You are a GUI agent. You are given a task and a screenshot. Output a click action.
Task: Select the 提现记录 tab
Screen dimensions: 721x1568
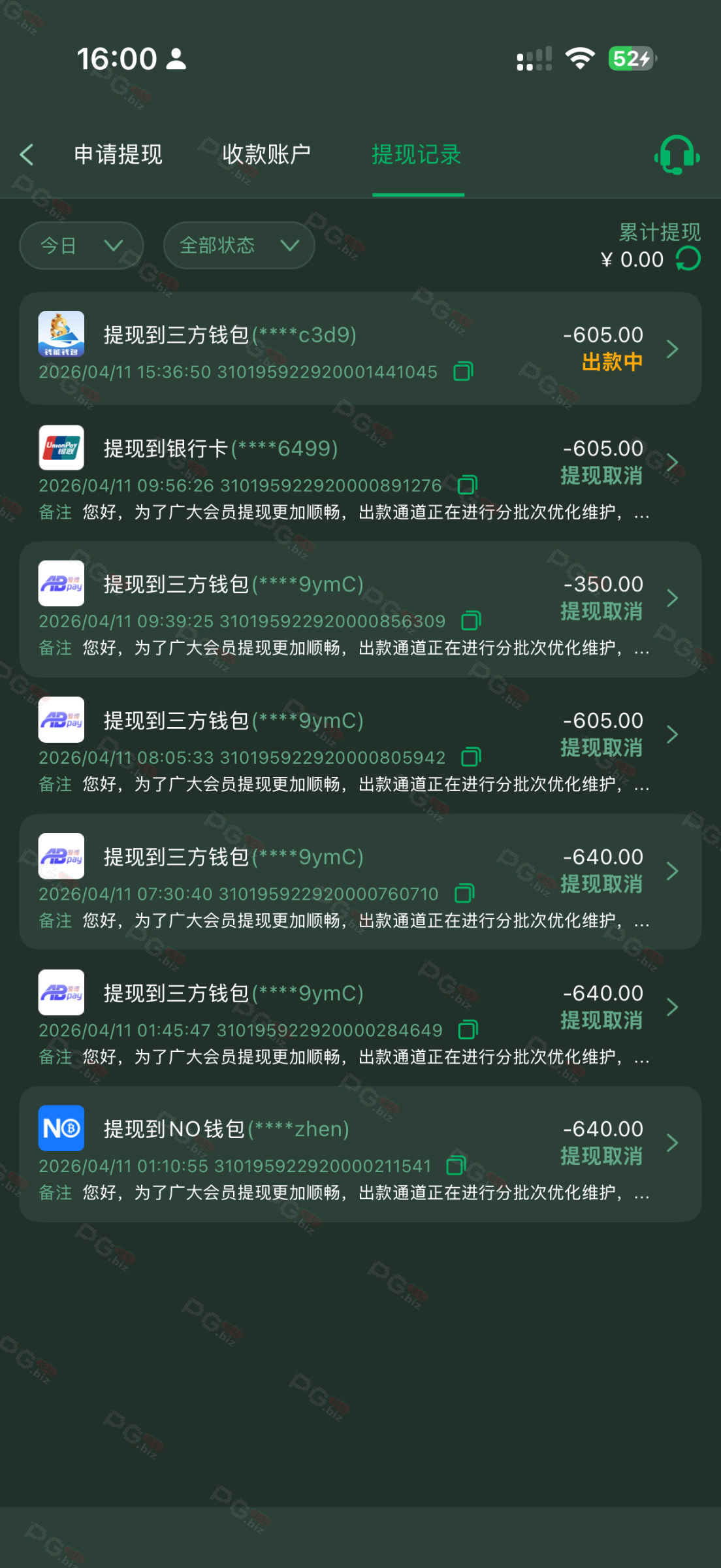417,155
